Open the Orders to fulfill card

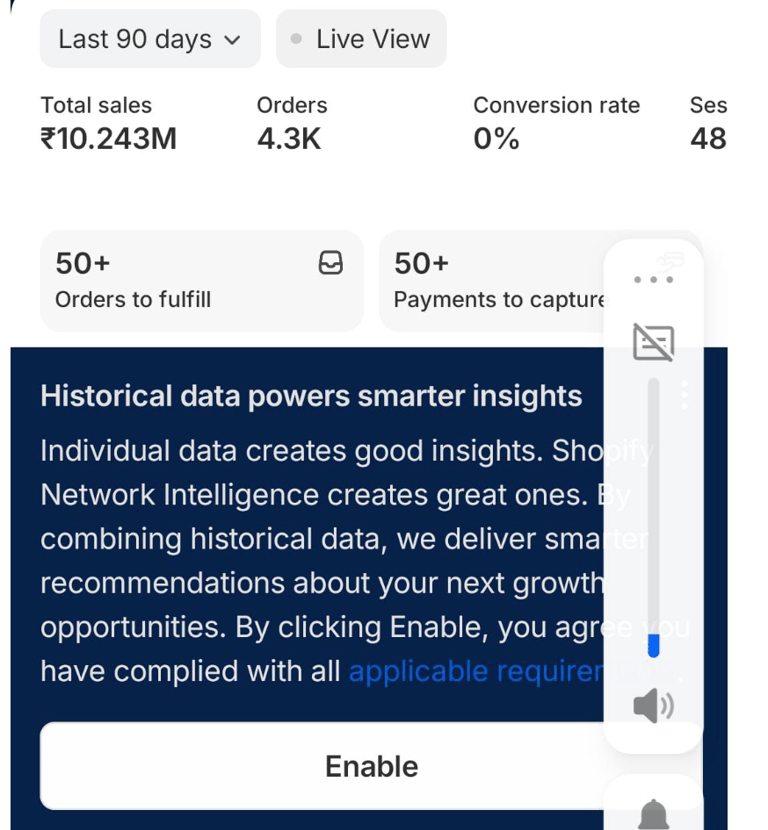click(201, 281)
